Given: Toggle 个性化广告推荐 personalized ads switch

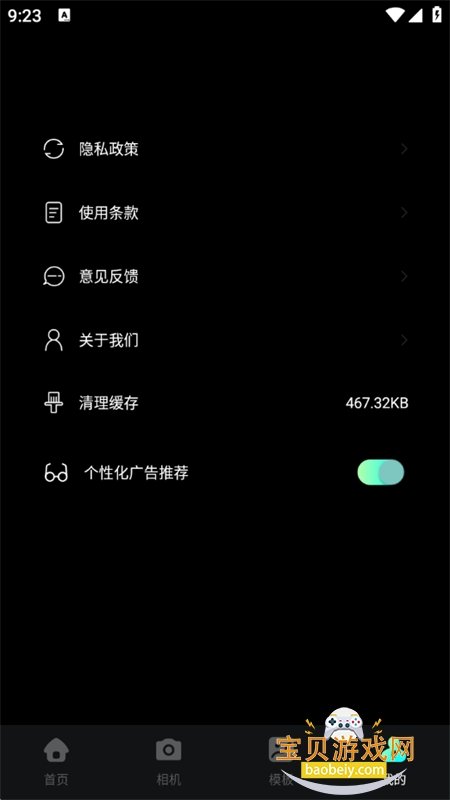Looking at the screenshot, I should coord(381,472).
